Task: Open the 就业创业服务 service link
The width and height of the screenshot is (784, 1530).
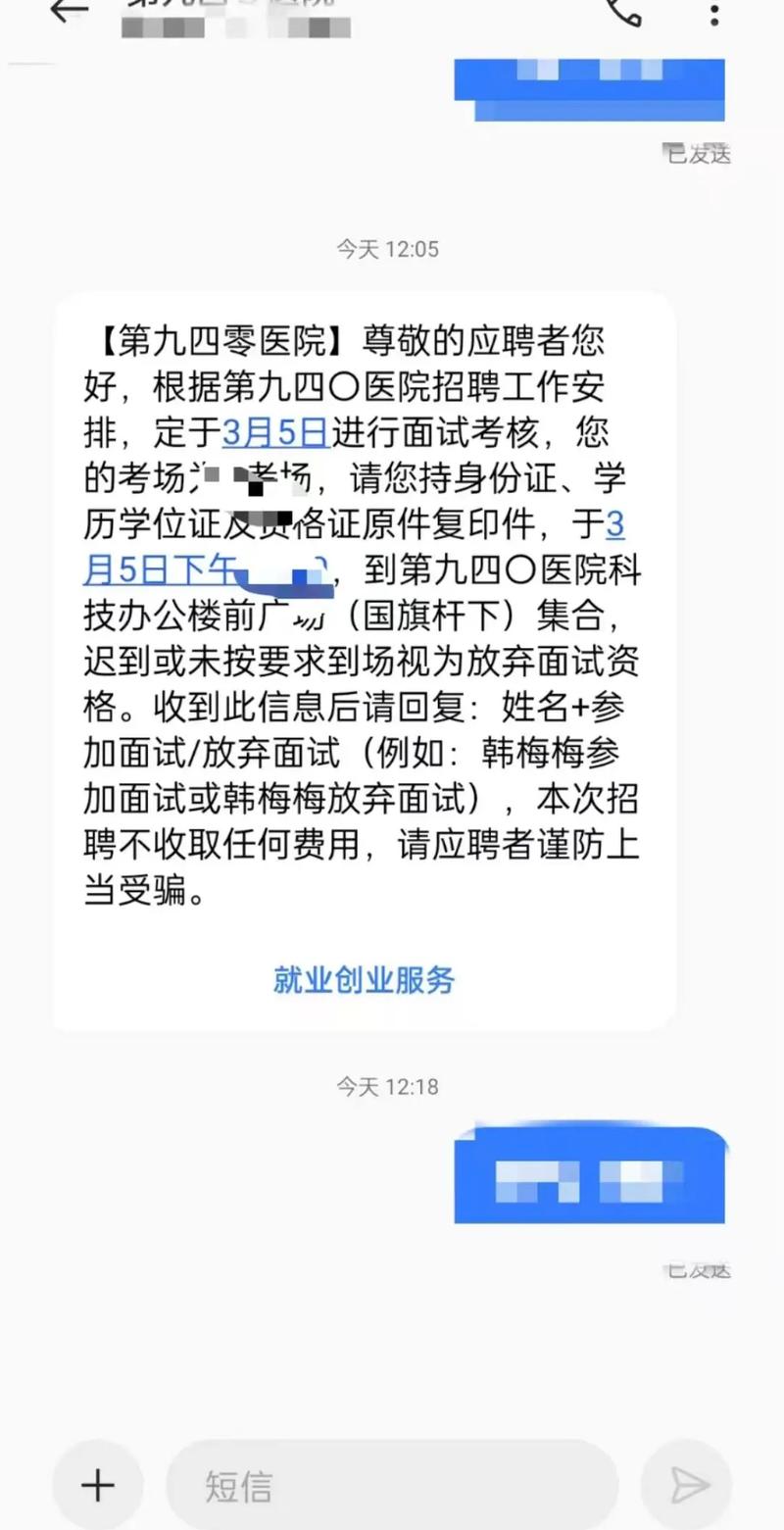Action: click(x=364, y=980)
